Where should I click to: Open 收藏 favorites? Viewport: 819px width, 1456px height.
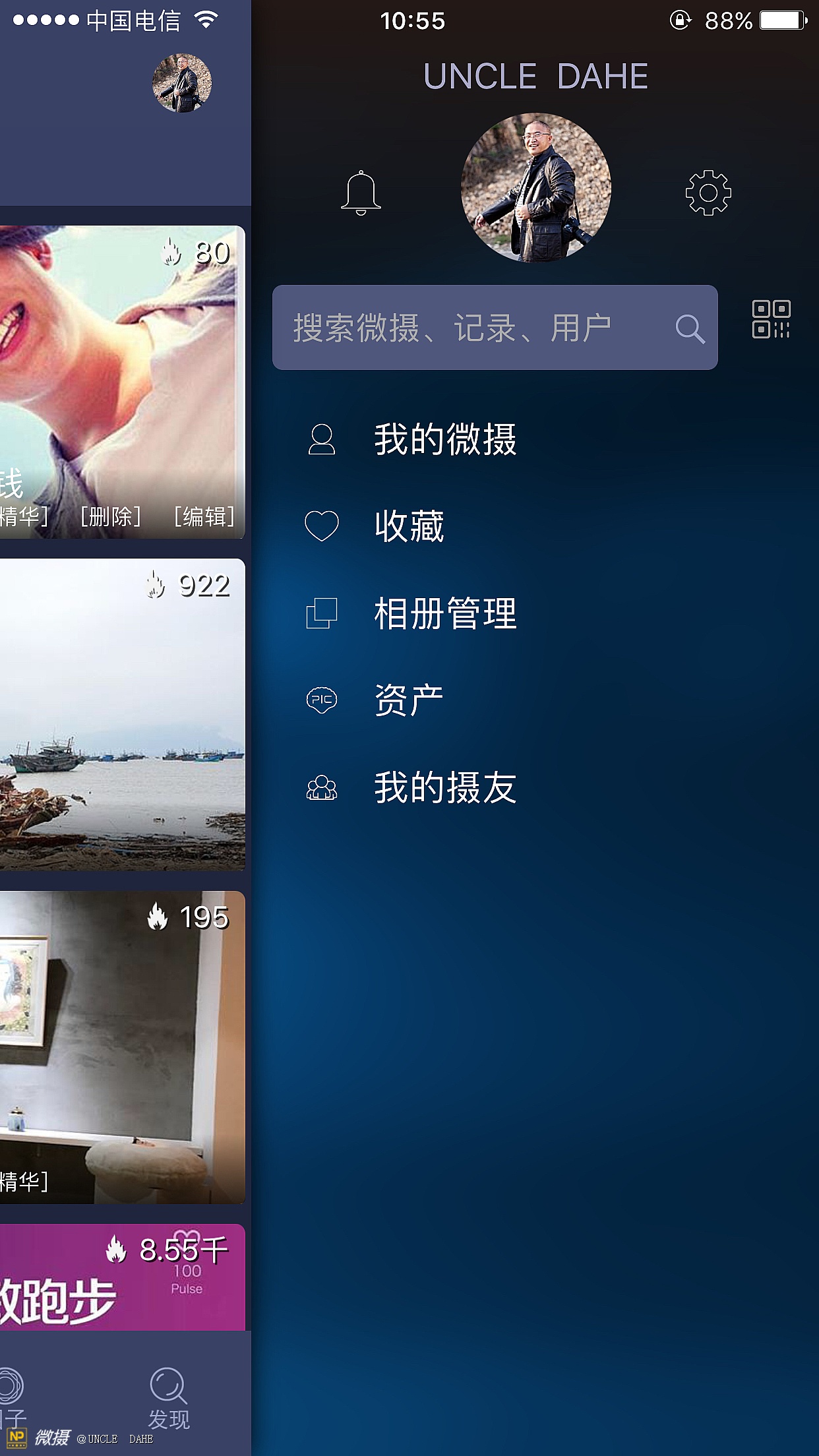[x=409, y=526]
